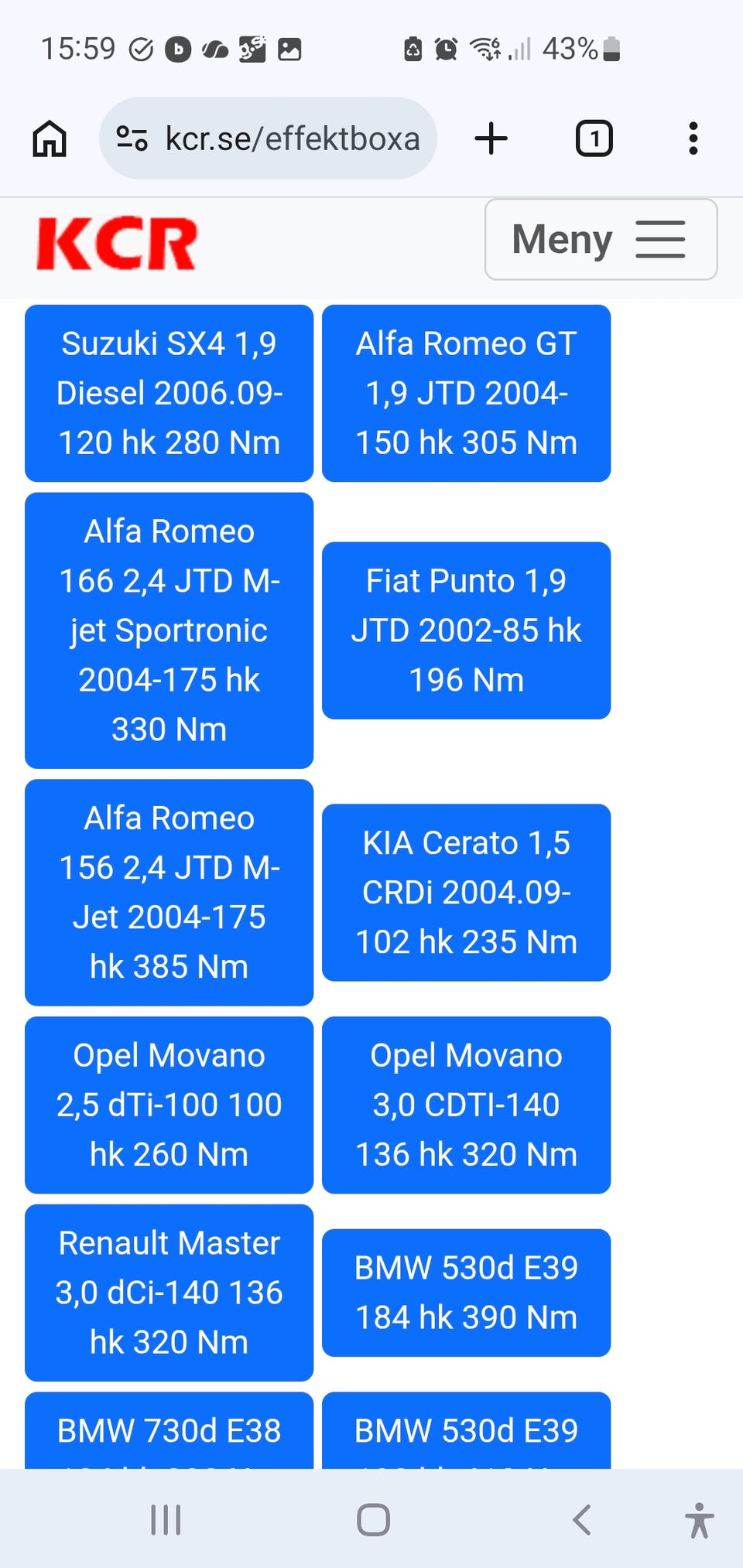Tap the kcr.se address bar
743x1568 pixels.
pyautogui.click(x=269, y=139)
